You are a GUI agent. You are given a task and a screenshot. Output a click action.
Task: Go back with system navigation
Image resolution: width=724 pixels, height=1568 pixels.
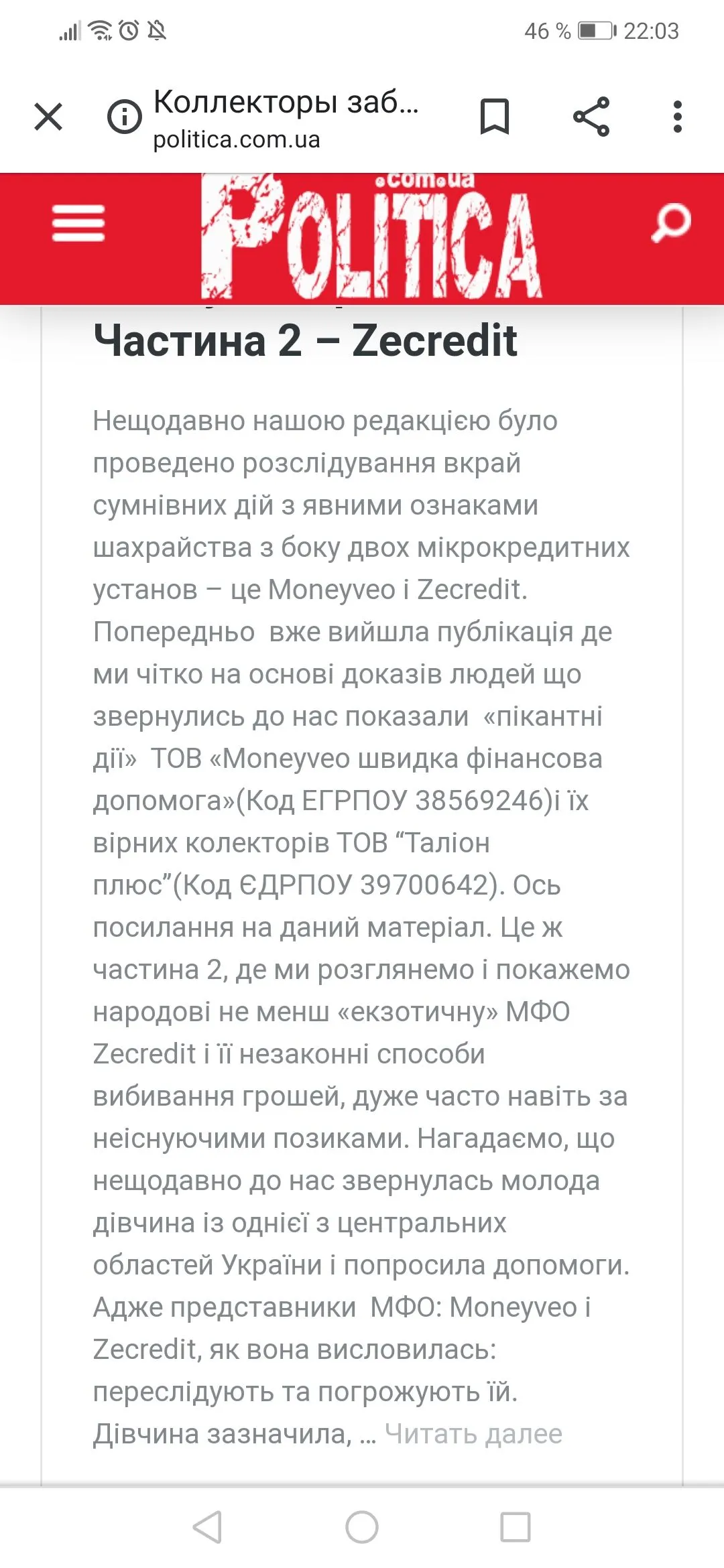(207, 1527)
